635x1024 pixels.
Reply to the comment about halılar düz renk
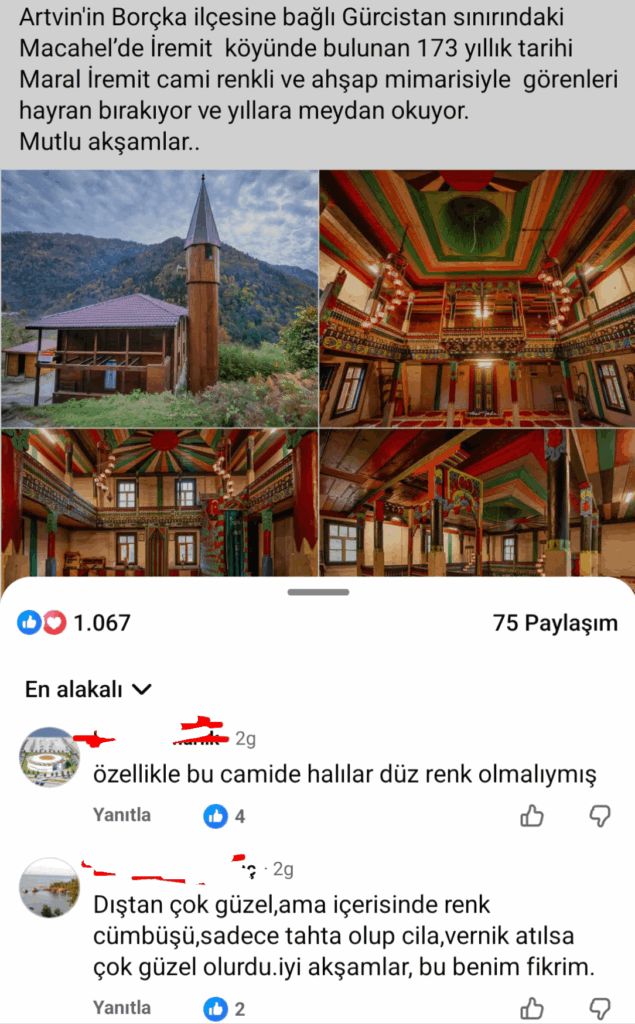pyautogui.click(x=122, y=815)
